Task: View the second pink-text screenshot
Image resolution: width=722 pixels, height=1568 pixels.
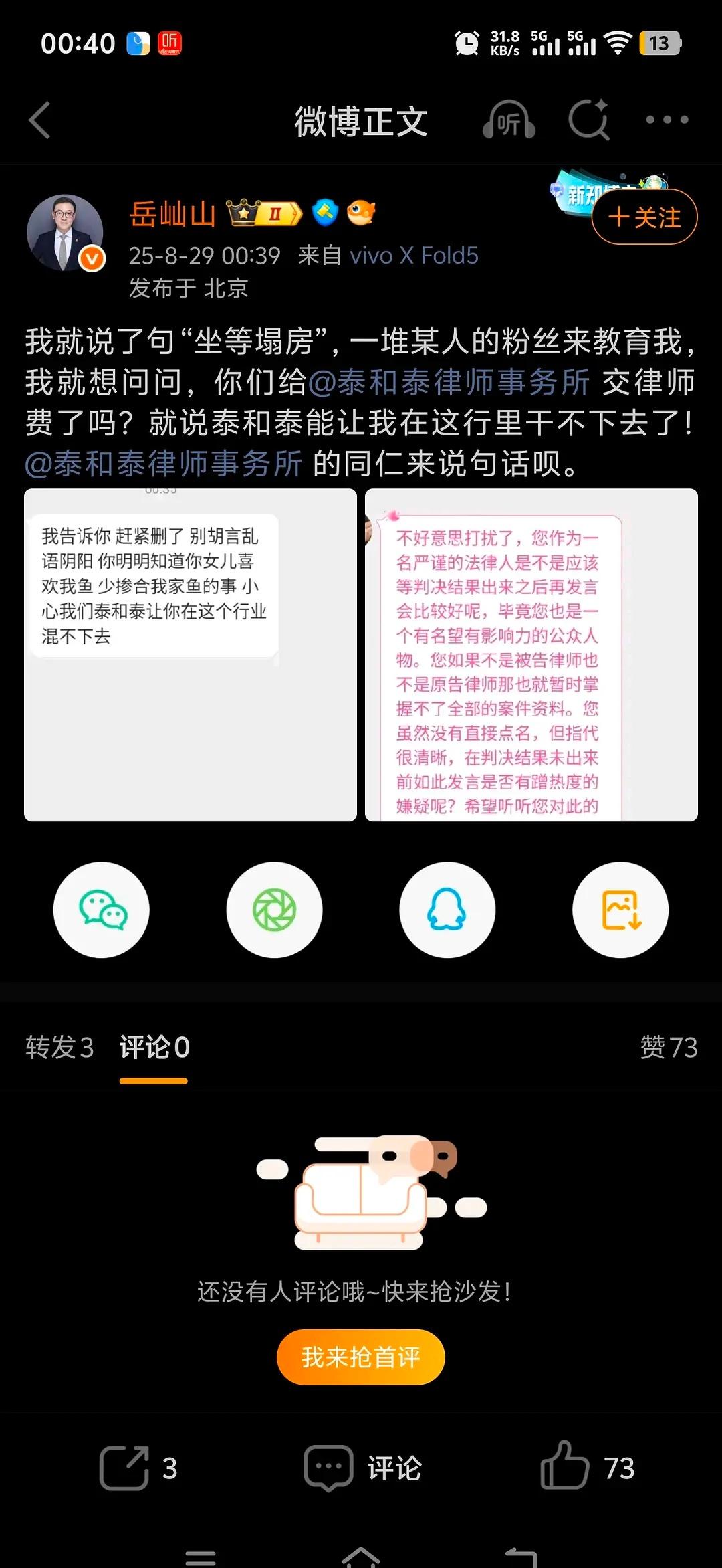Action: pyautogui.click(x=531, y=655)
